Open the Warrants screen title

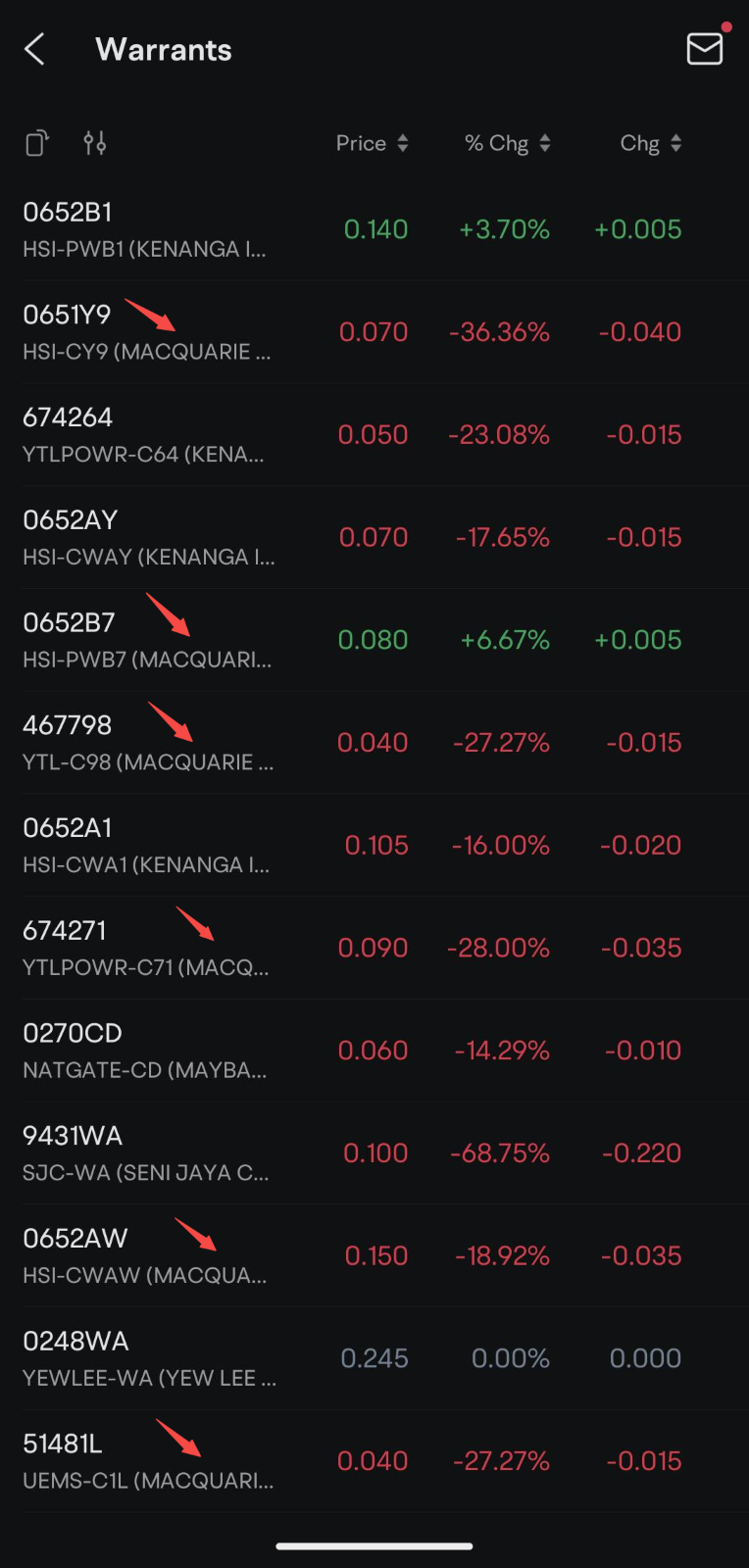pyautogui.click(x=163, y=49)
